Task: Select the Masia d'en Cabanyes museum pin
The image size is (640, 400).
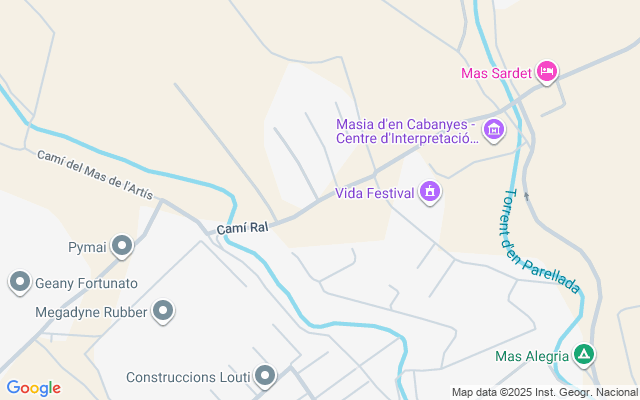Action: coord(494,130)
